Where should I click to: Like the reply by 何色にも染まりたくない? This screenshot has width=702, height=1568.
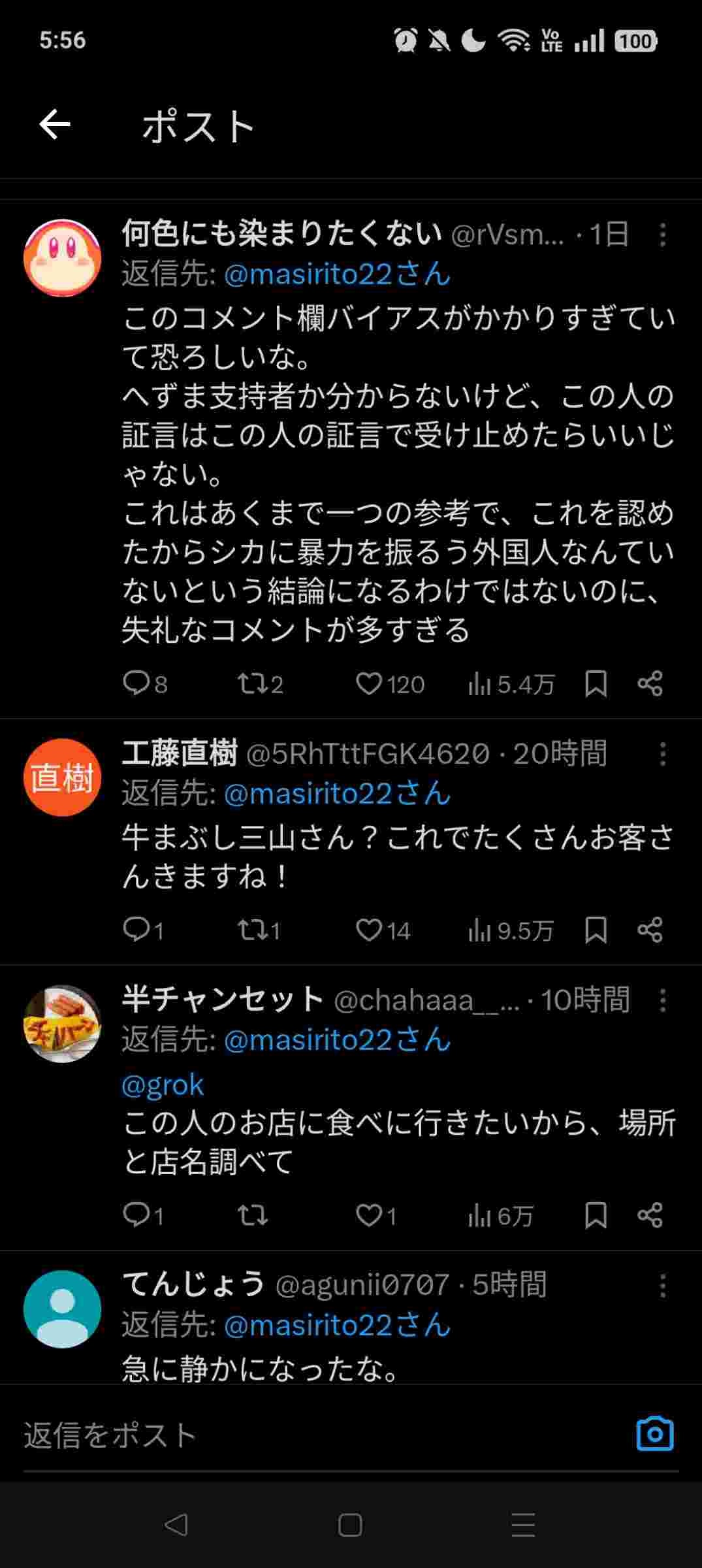[369, 684]
